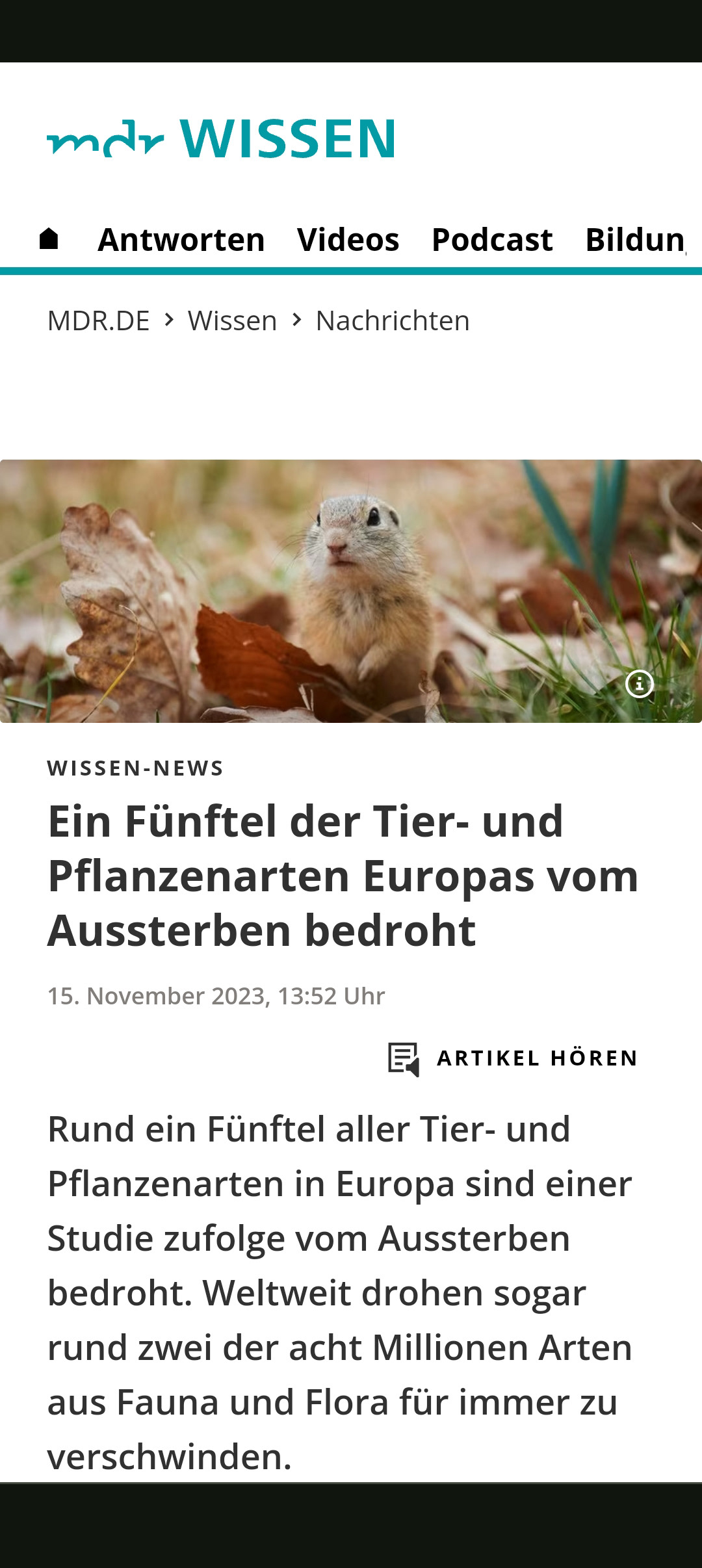The width and height of the screenshot is (702, 1568).
Task: Tap the mdr WISSEN logo header
Action: [x=221, y=138]
